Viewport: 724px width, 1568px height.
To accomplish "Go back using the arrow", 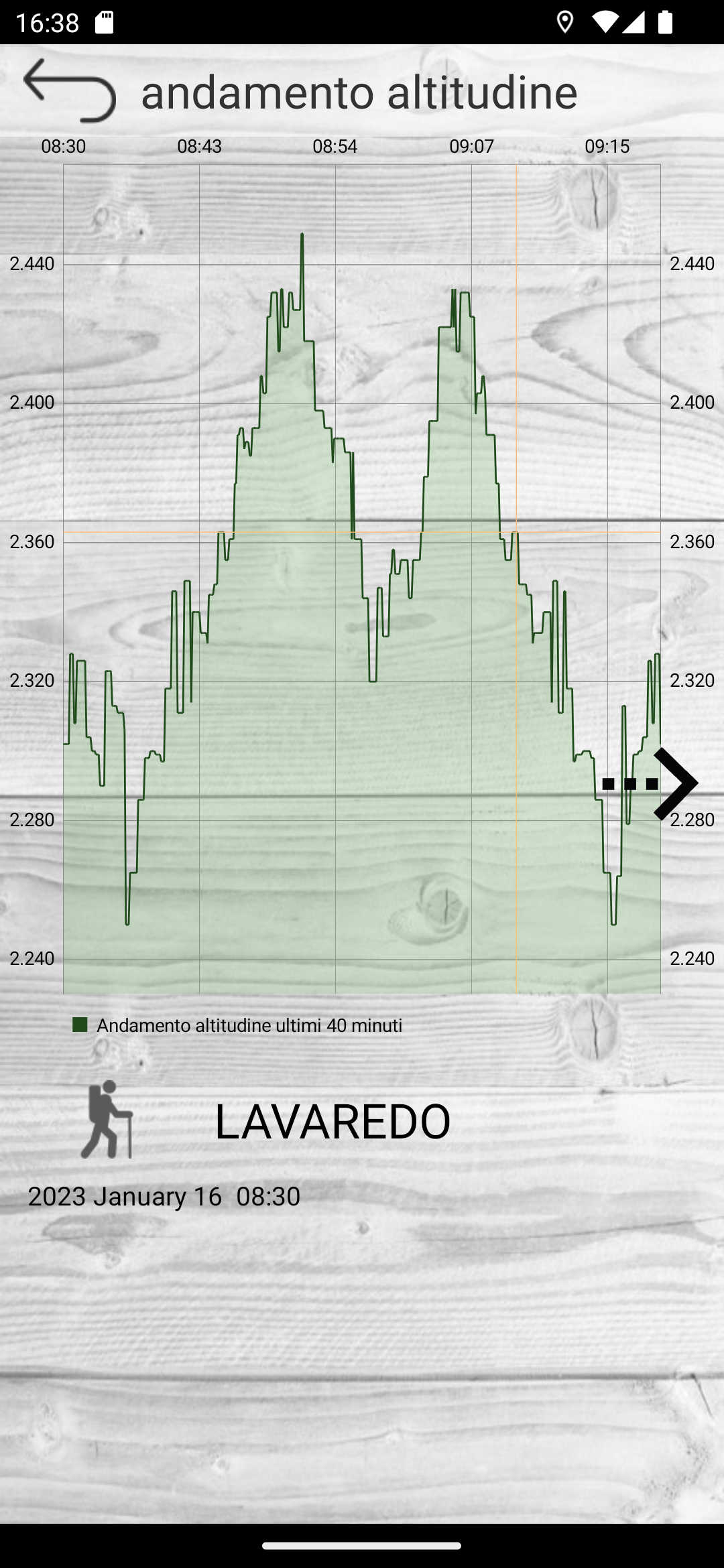I will click(70, 90).
